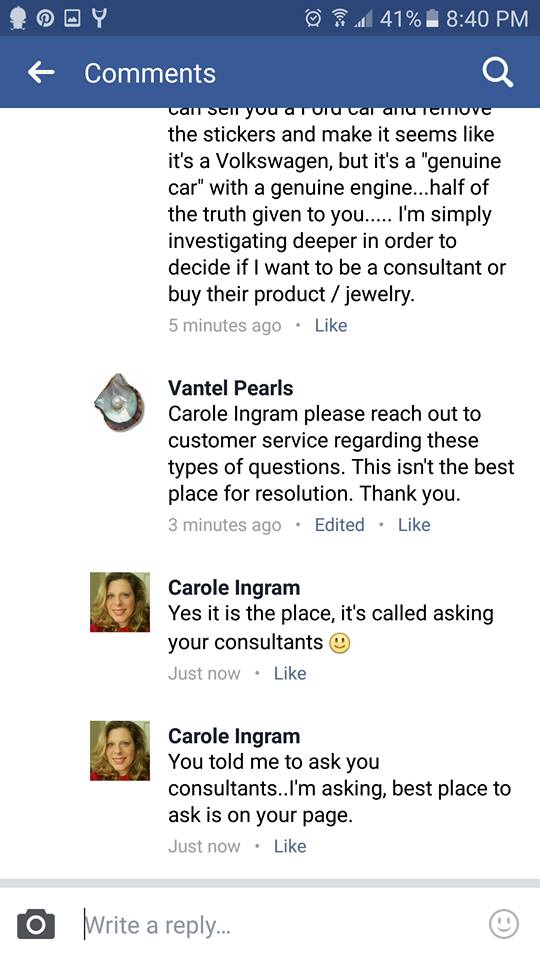Like the comment posted 5 minutes ago
This screenshot has height=960, width=540.
[331, 326]
